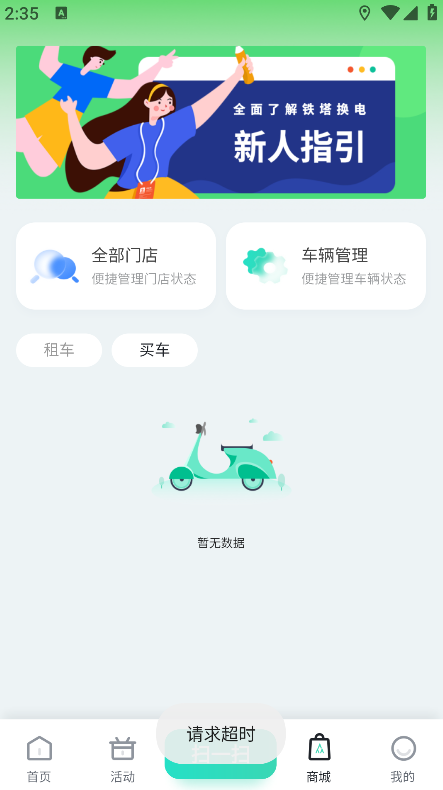Screen dimensions: 443x790
Task: Switch to the 租车 tab
Action: click(59, 350)
